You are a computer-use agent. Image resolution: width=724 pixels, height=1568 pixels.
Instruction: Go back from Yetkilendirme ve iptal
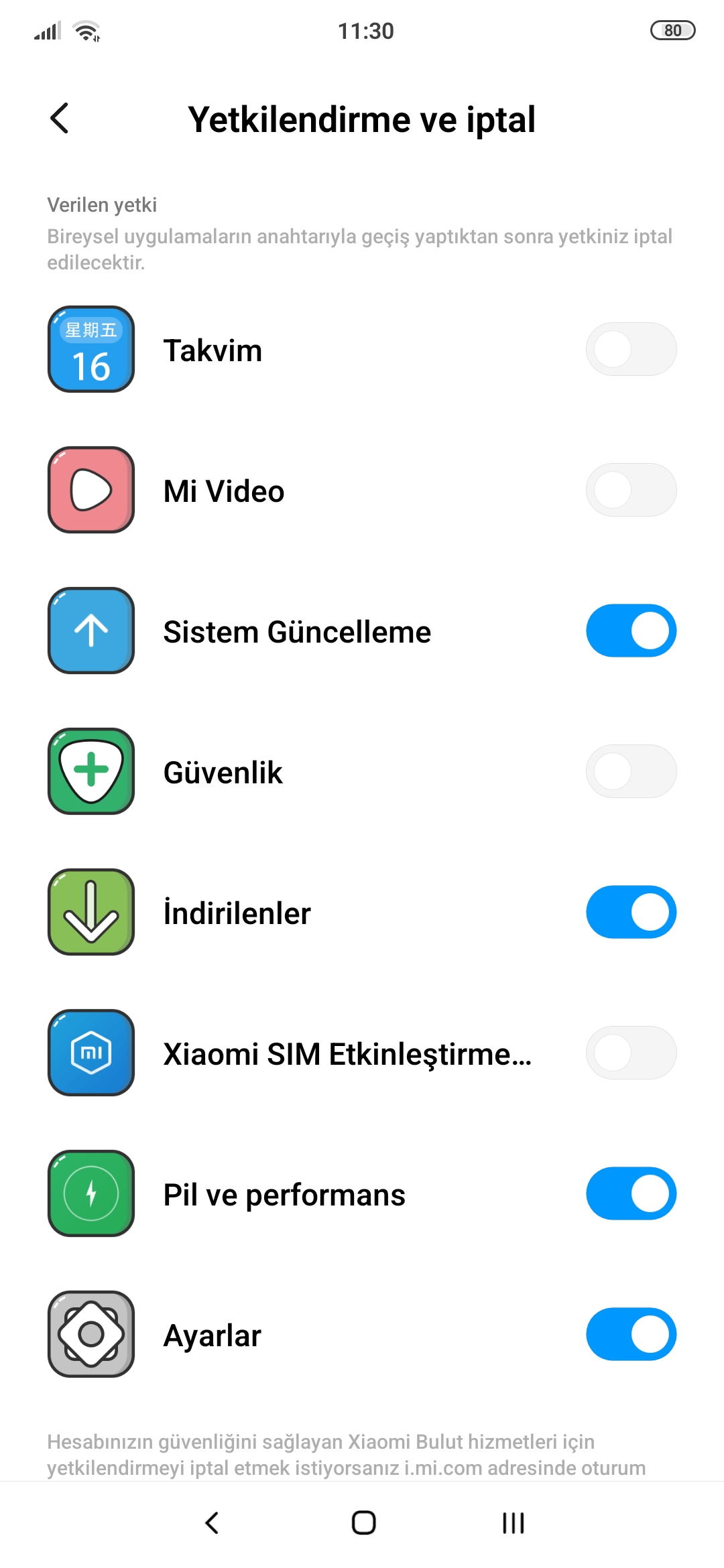click(x=60, y=119)
